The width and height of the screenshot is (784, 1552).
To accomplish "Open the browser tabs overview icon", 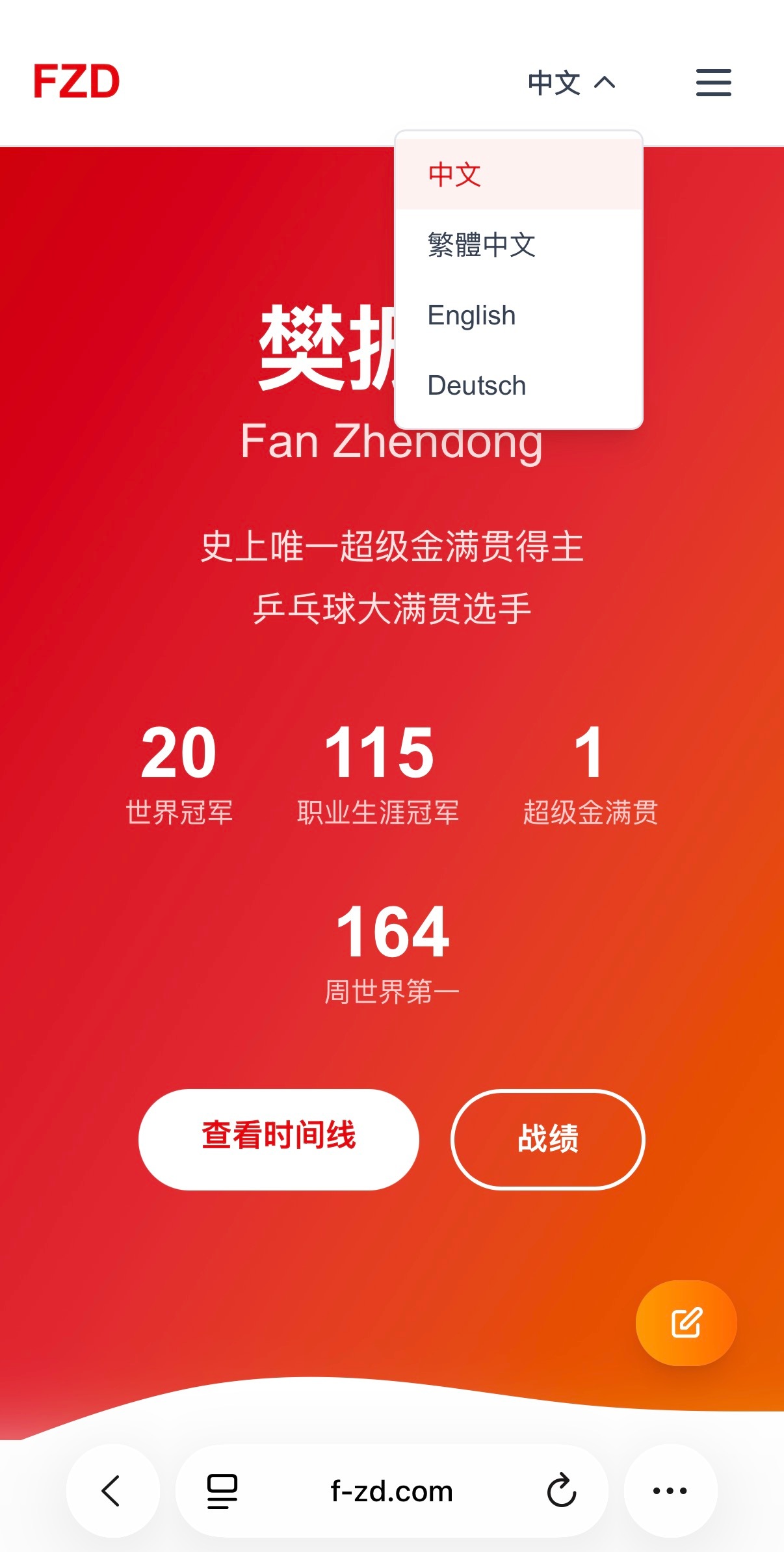I will click(220, 1492).
